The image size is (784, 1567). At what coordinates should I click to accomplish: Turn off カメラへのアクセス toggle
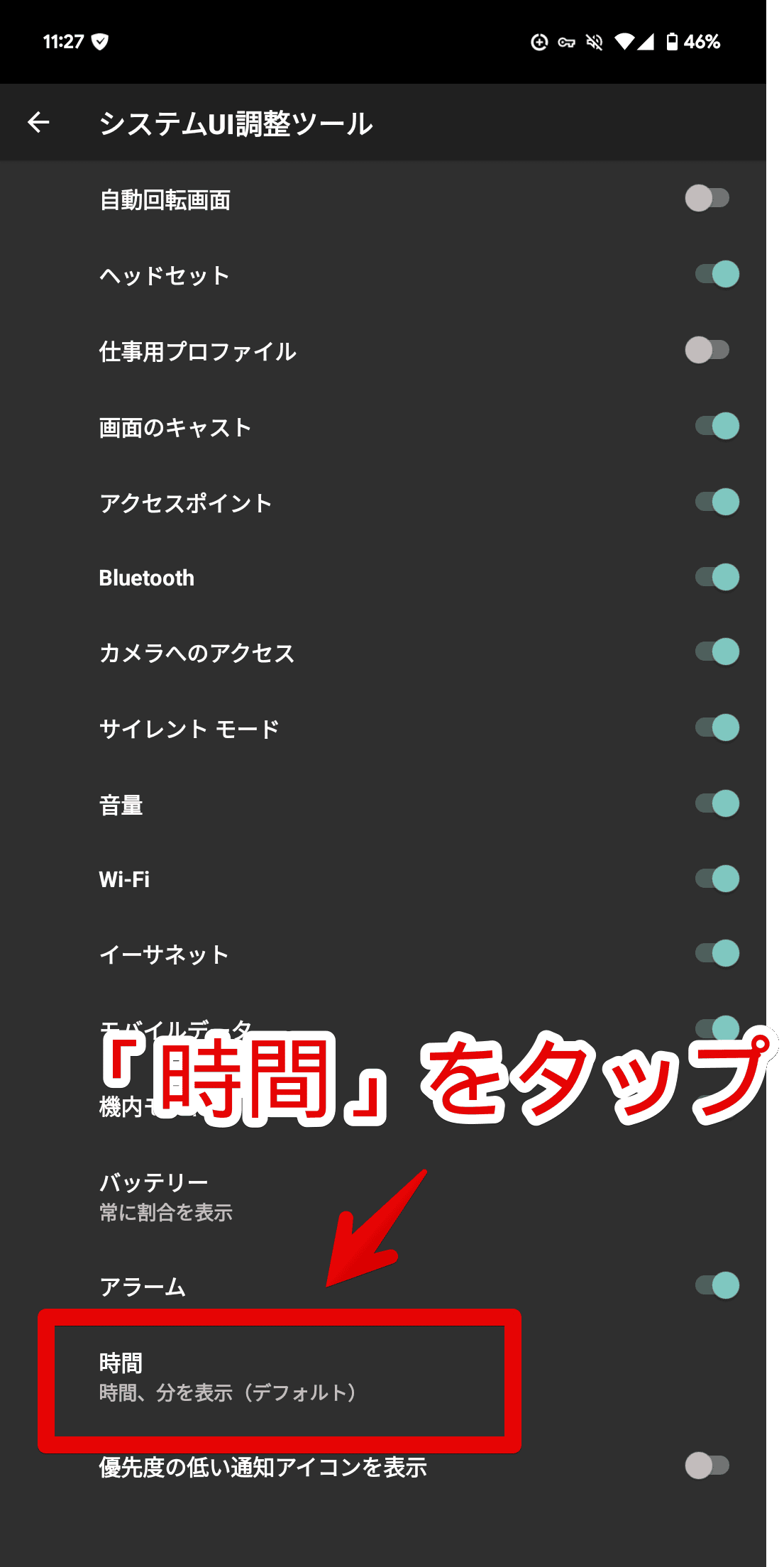(x=717, y=651)
